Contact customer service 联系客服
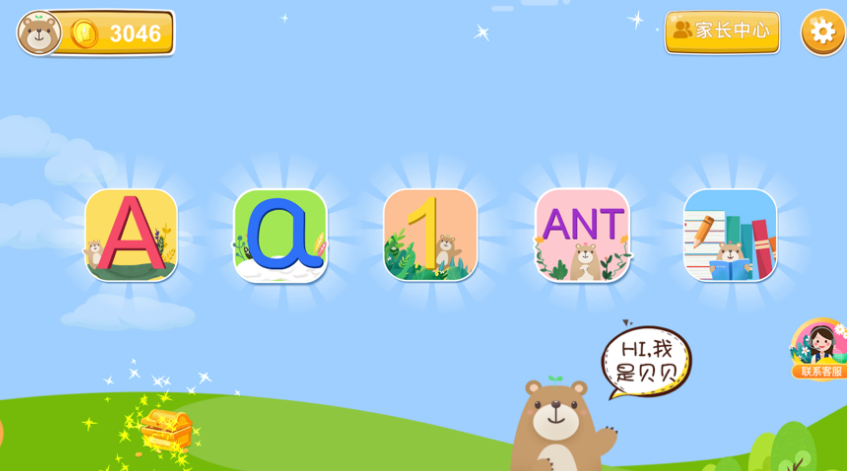Viewport: 847px width, 471px height. (819, 350)
